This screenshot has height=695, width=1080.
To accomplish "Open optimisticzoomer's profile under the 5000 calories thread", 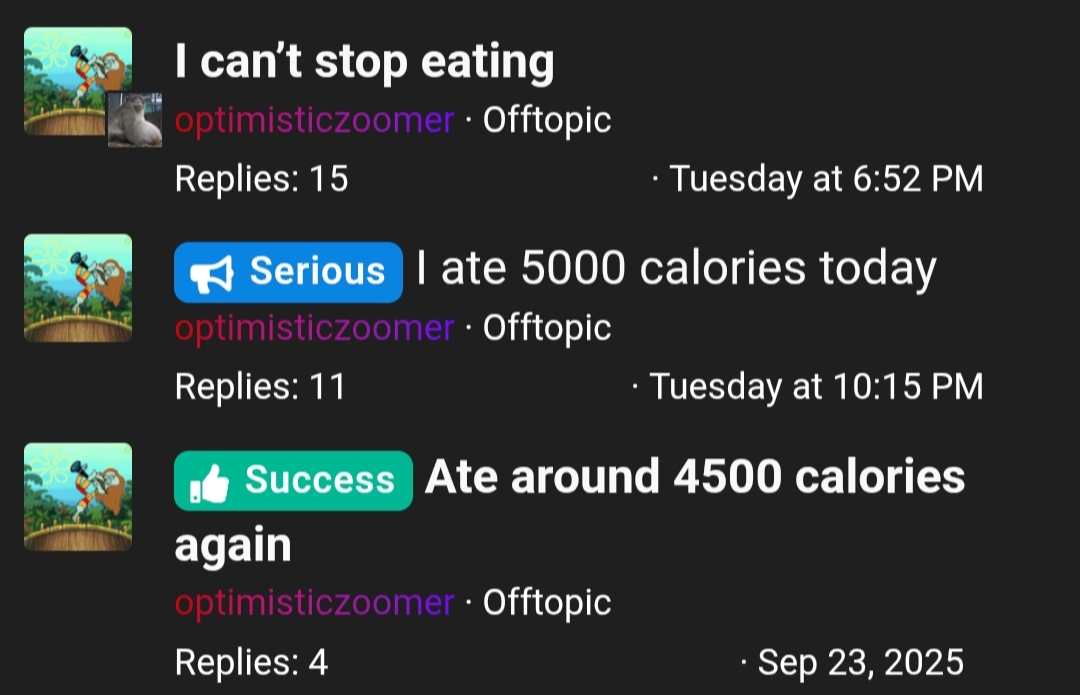I will (314, 328).
